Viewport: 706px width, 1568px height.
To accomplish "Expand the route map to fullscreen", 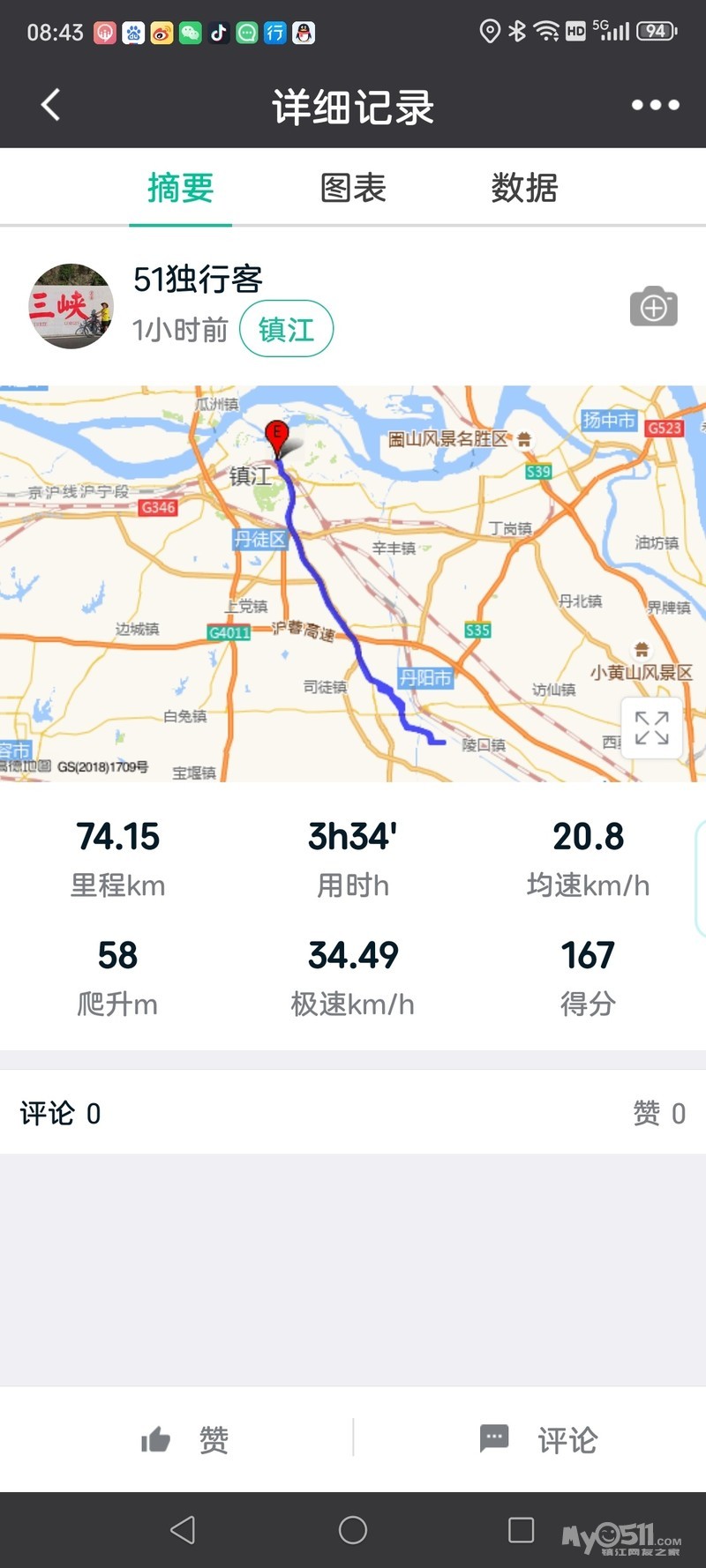I will pos(651,728).
